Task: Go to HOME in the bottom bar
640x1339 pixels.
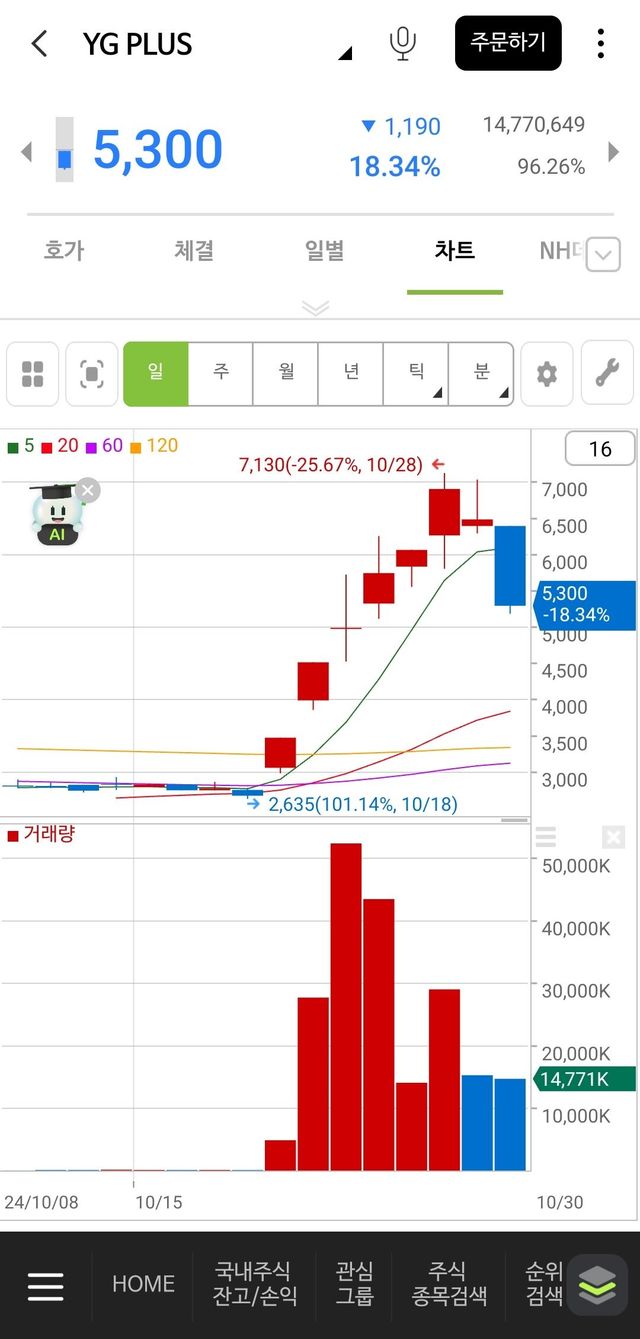Action: (143, 1284)
